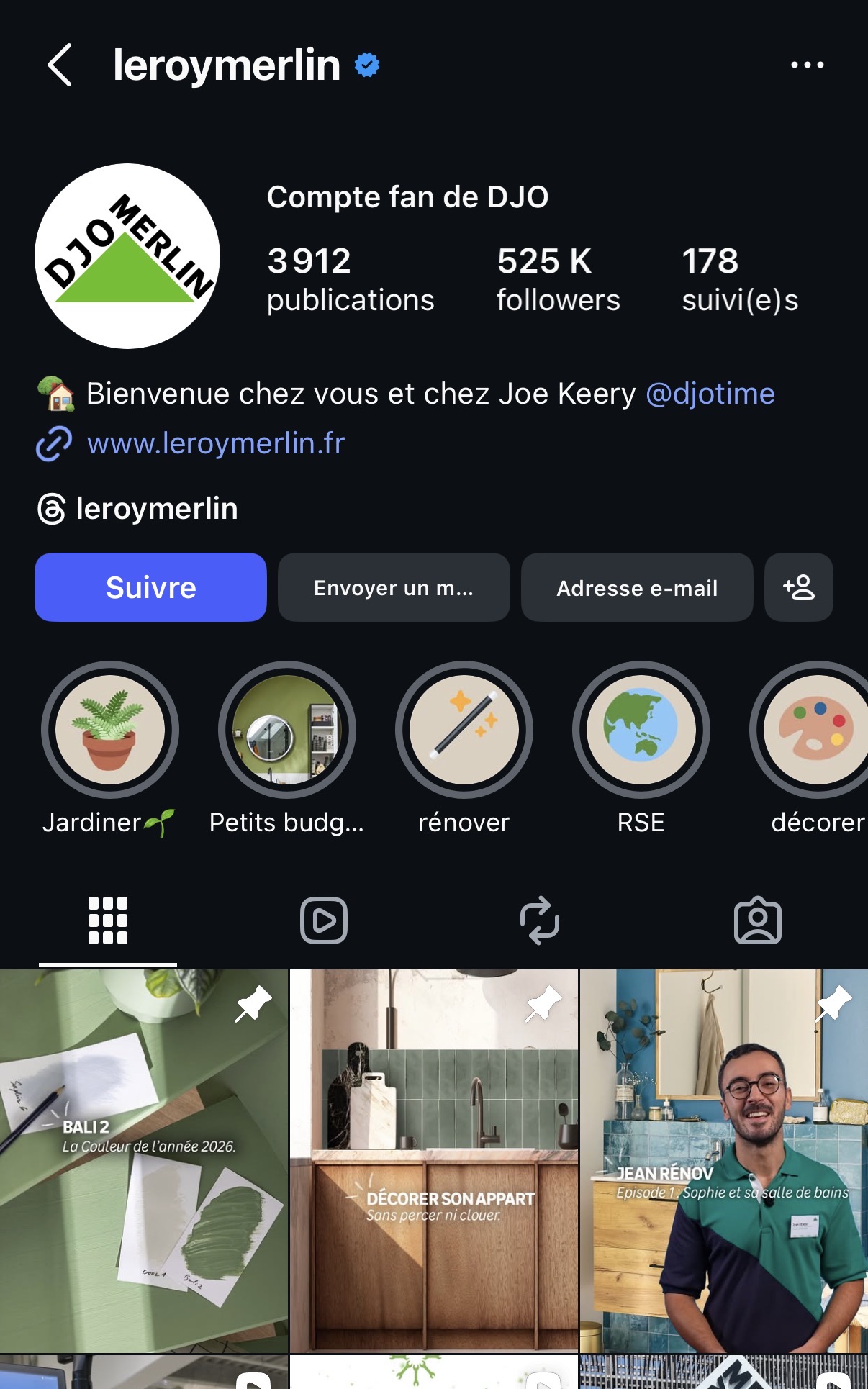Open the www.leroymerlin.fr link
This screenshot has width=868, height=1389.
point(215,443)
